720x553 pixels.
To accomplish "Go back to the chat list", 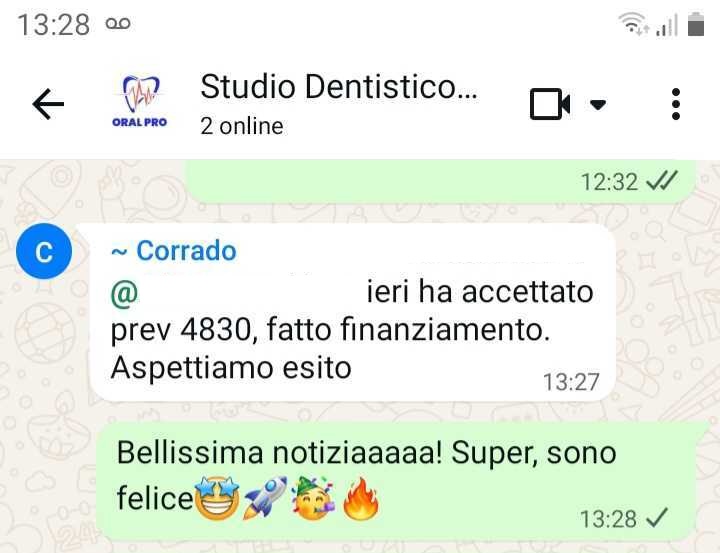I will tap(48, 104).
